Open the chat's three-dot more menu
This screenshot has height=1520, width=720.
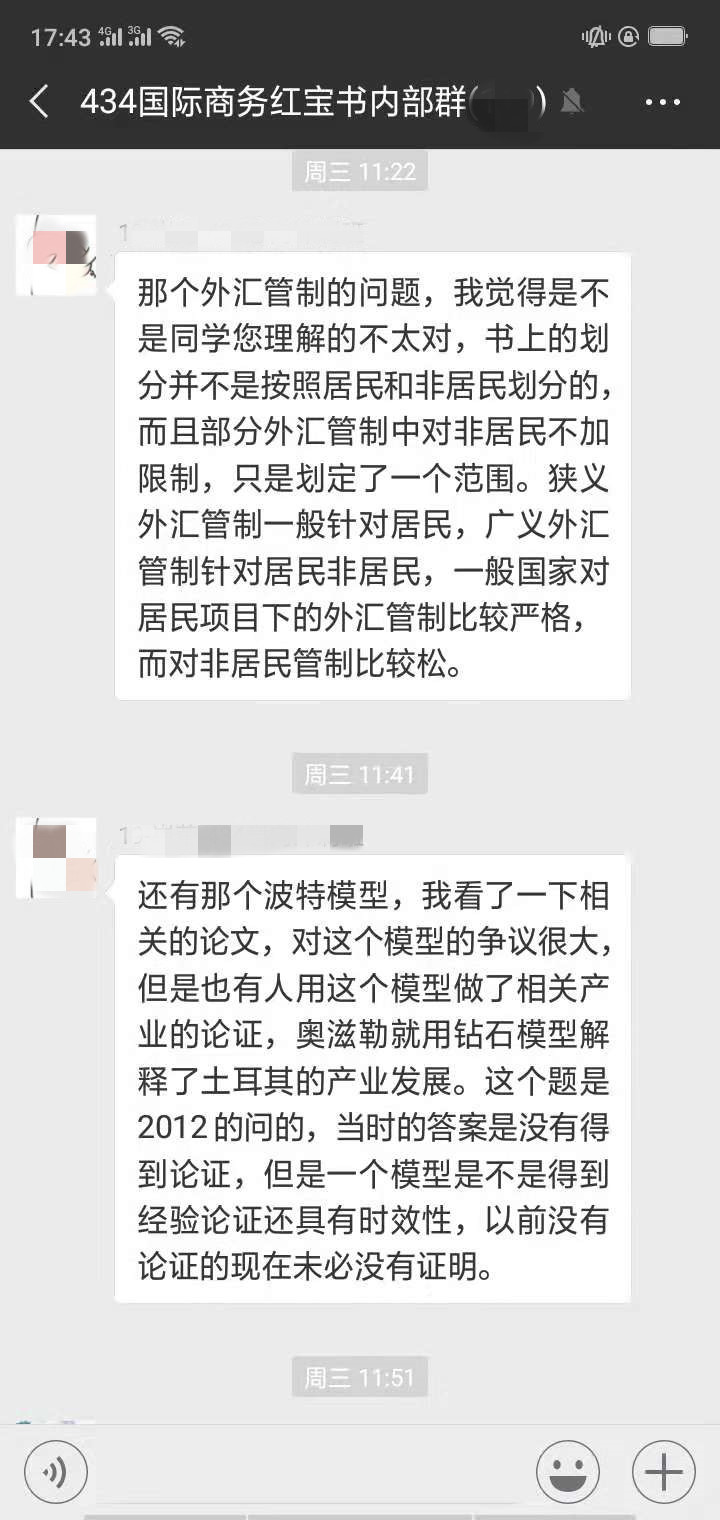click(662, 102)
